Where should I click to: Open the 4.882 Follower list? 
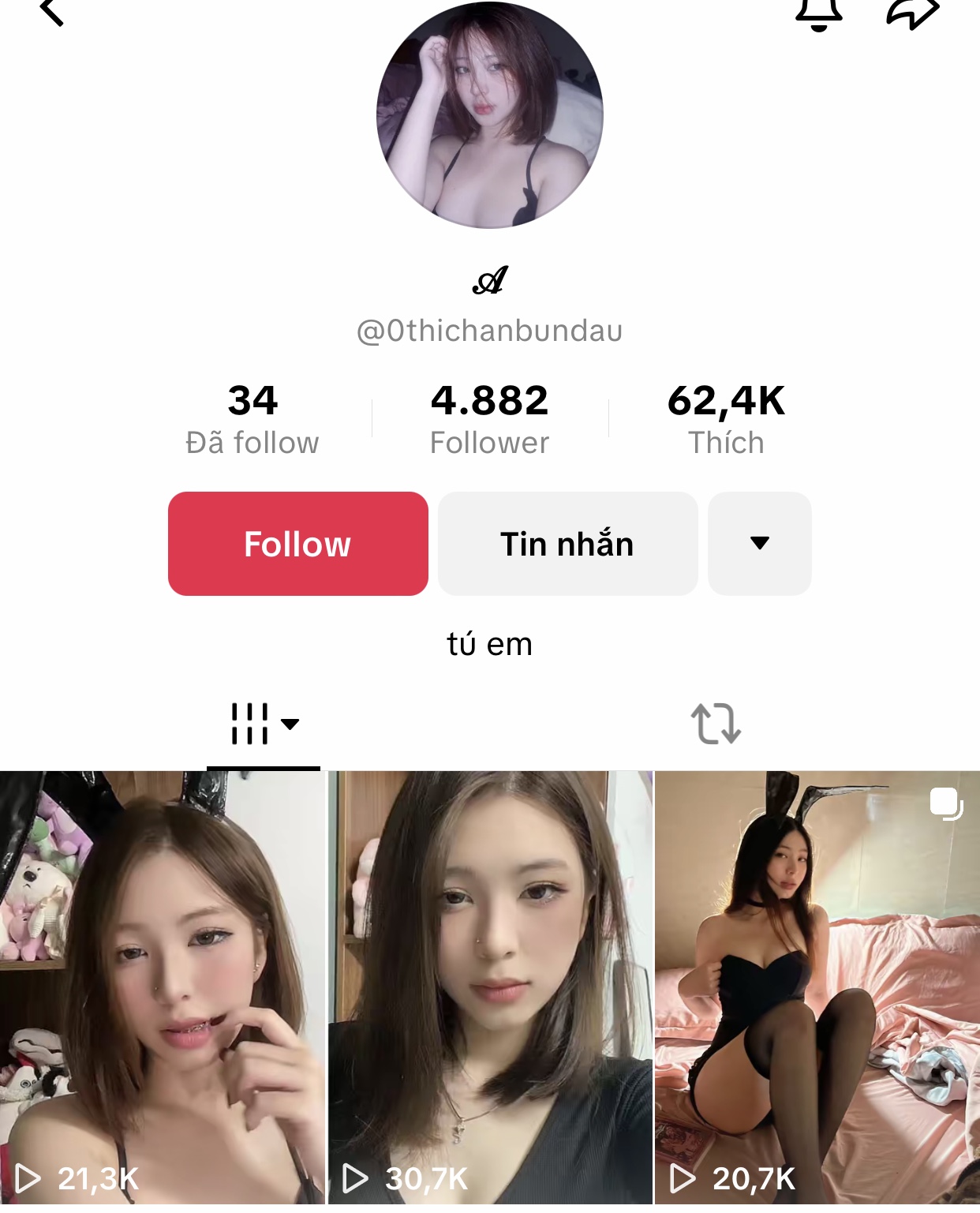[x=489, y=420]
